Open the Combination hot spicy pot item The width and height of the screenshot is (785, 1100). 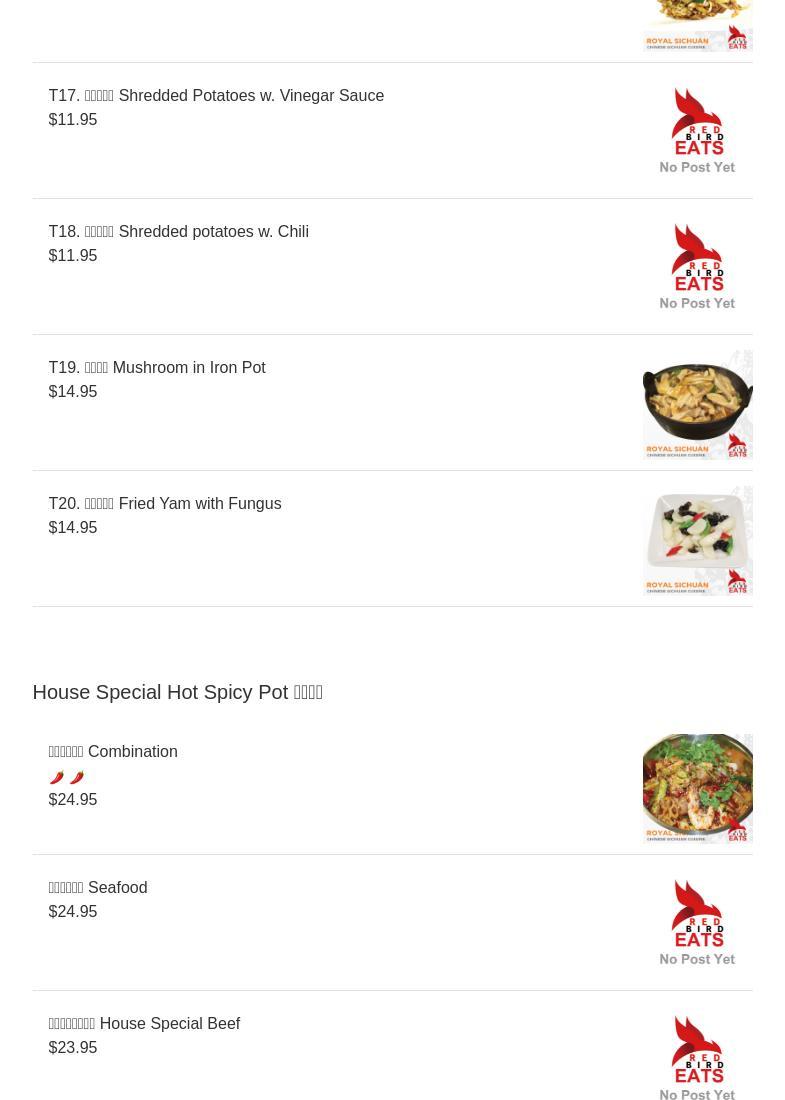pyautogui.click(x=113, y=752)
